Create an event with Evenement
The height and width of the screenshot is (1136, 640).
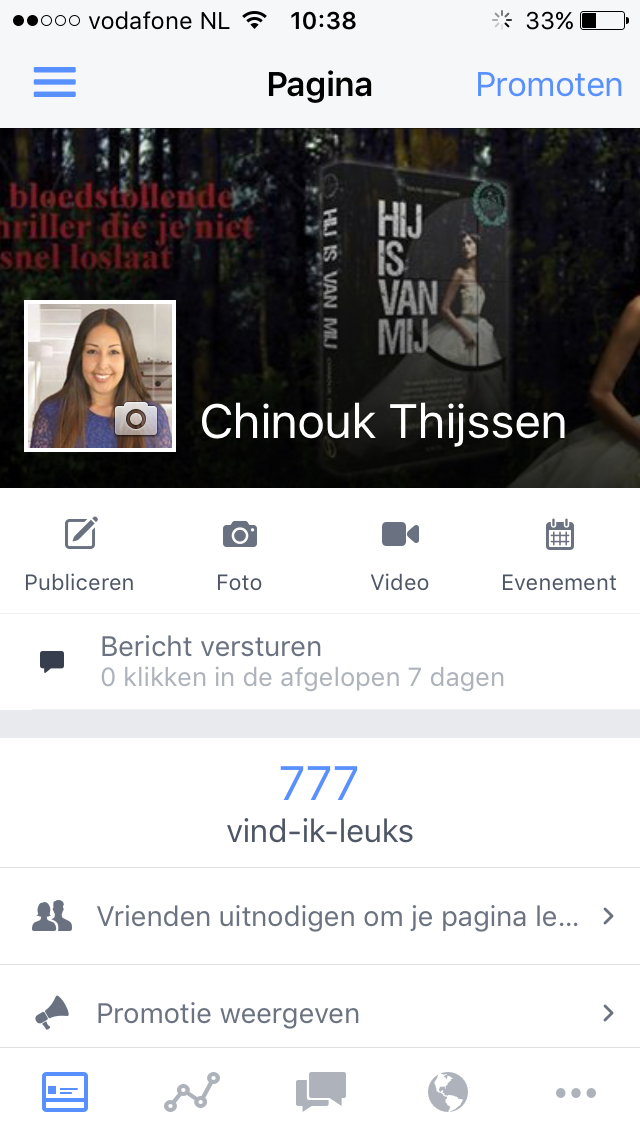(x=559, y=555)
